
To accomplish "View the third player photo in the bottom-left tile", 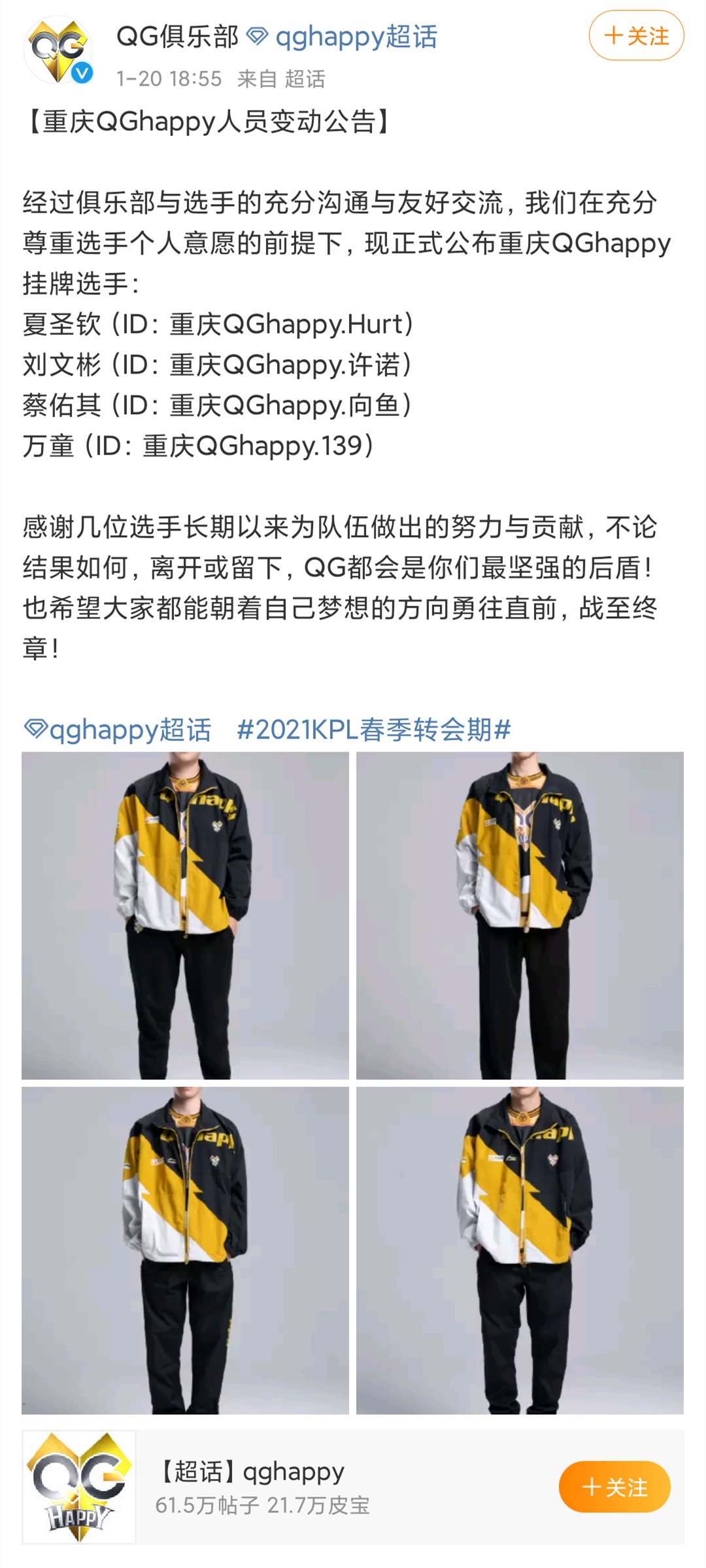I will point(185,1250).
